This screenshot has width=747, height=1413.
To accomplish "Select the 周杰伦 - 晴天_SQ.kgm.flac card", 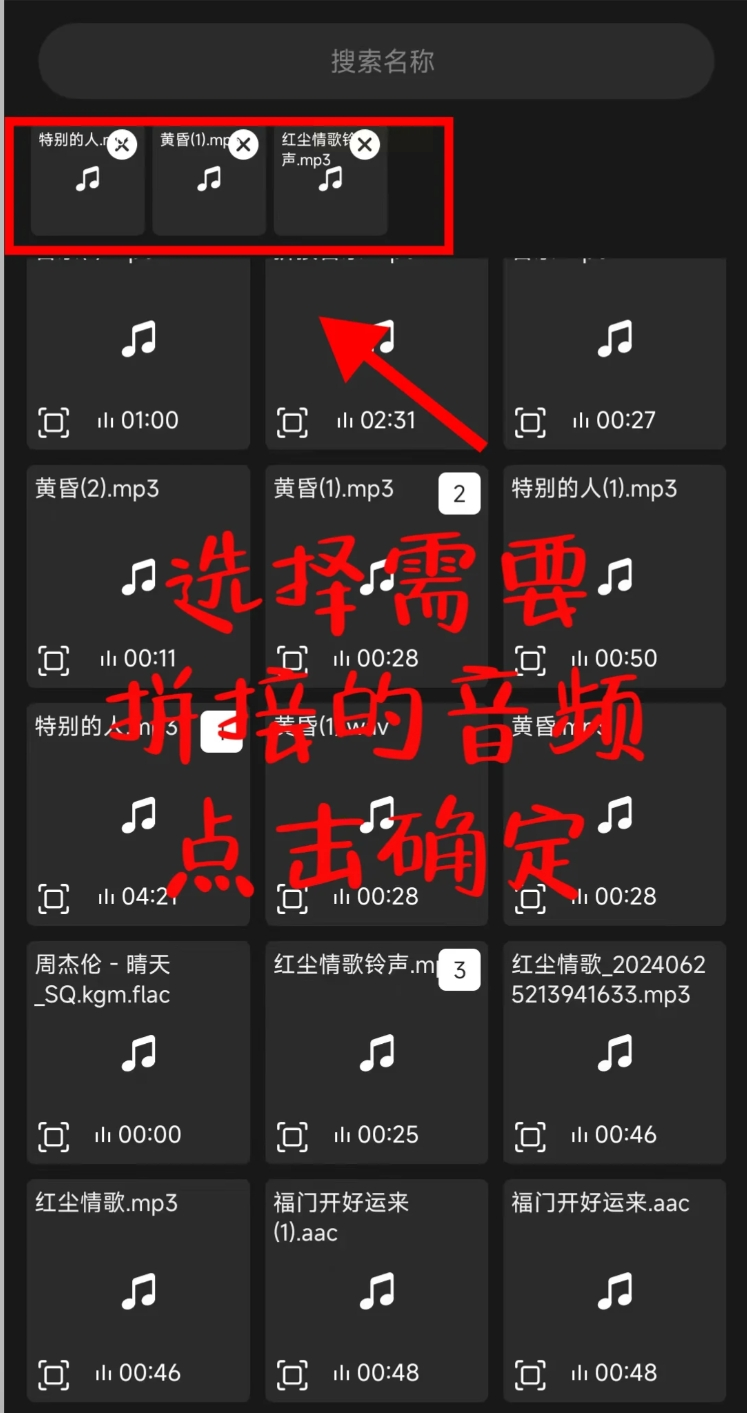I will [138, 1051].
